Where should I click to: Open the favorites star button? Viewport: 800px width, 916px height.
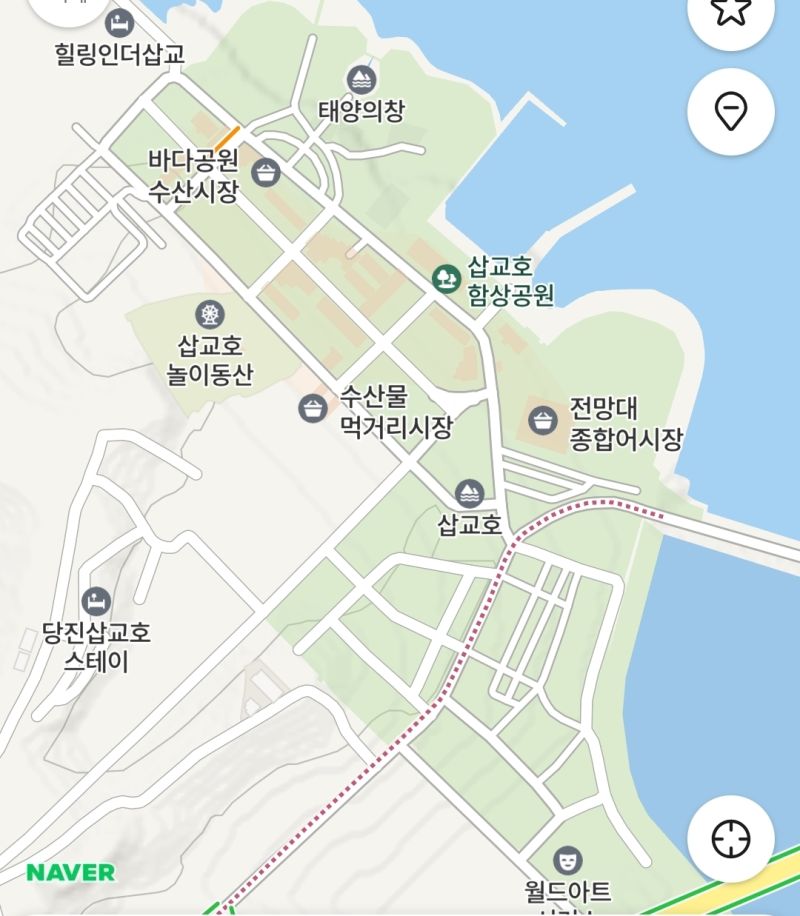[x=731, y=12]
